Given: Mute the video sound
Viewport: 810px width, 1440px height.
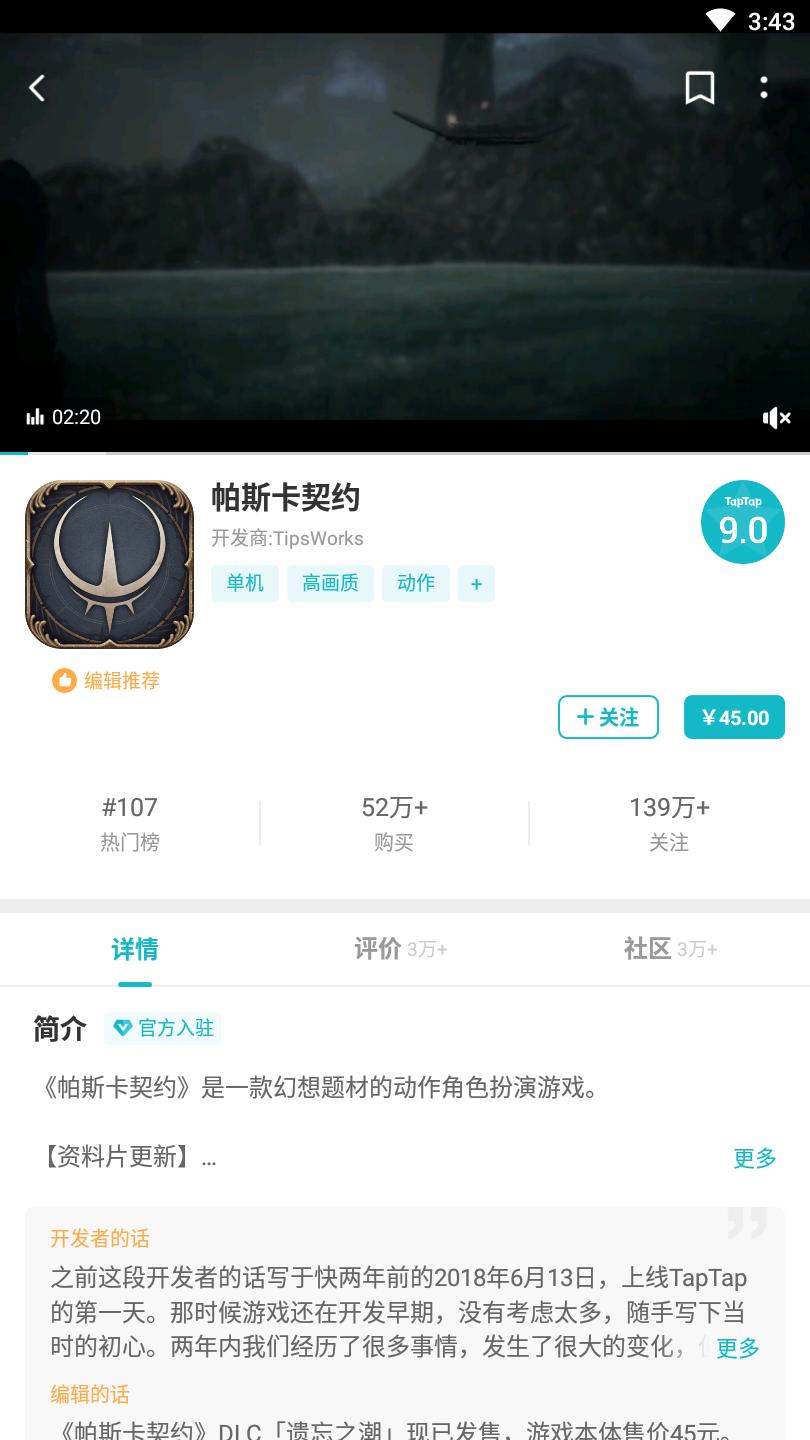Looking at the screenshot, I should [776, 418].
